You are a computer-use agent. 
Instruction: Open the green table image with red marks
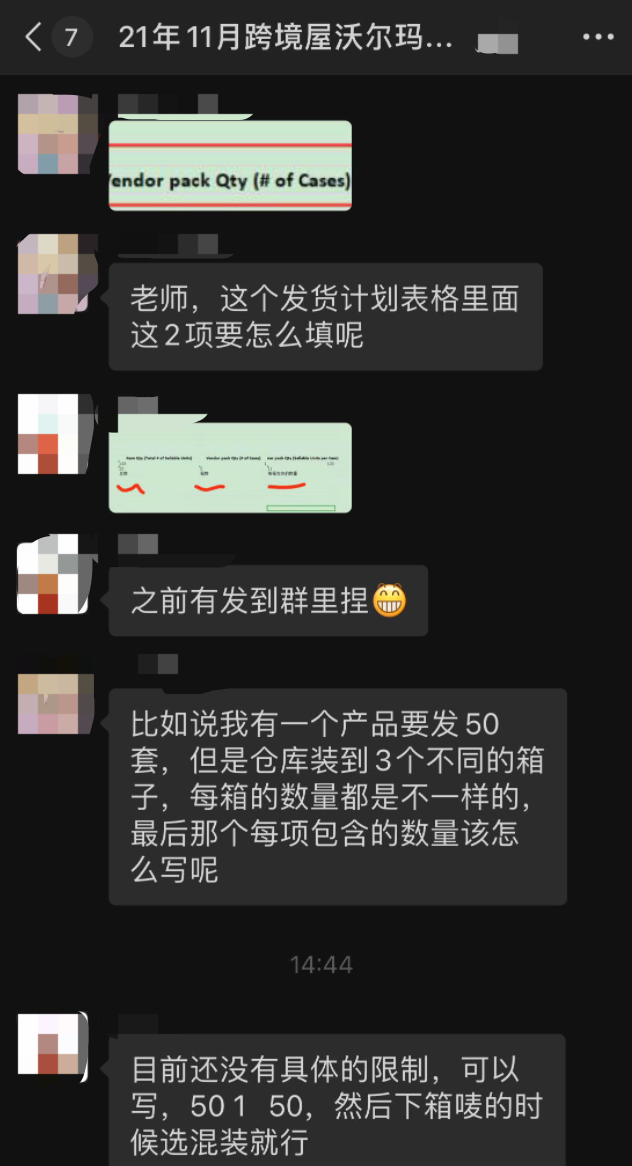pos(230,468)
